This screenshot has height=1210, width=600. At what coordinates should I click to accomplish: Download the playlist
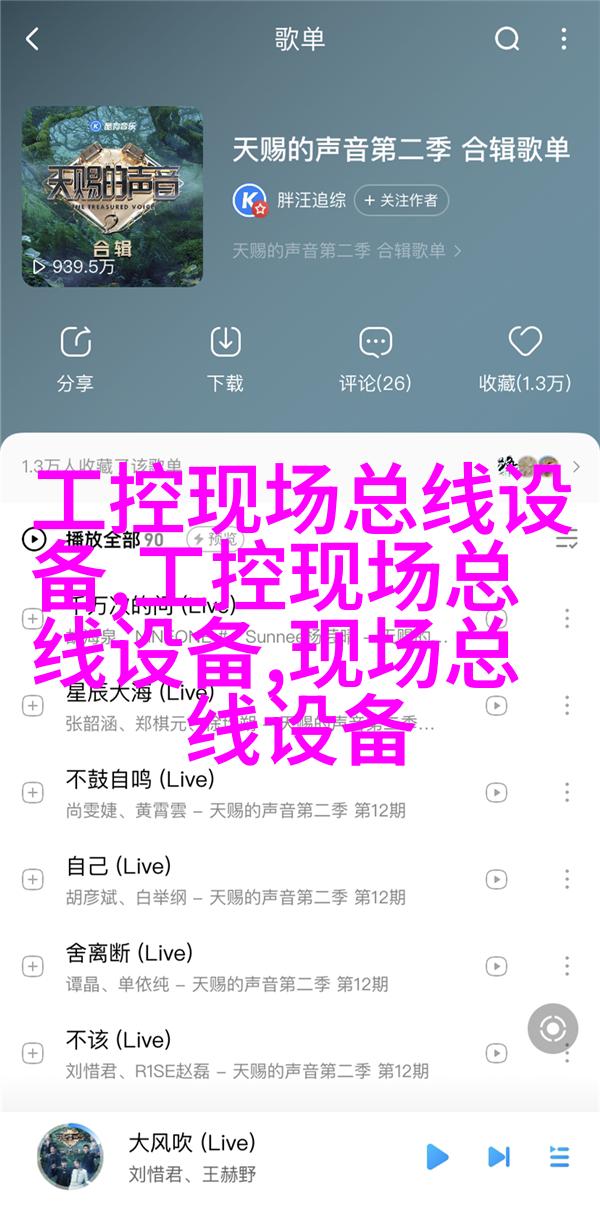[x=225, y=359]
